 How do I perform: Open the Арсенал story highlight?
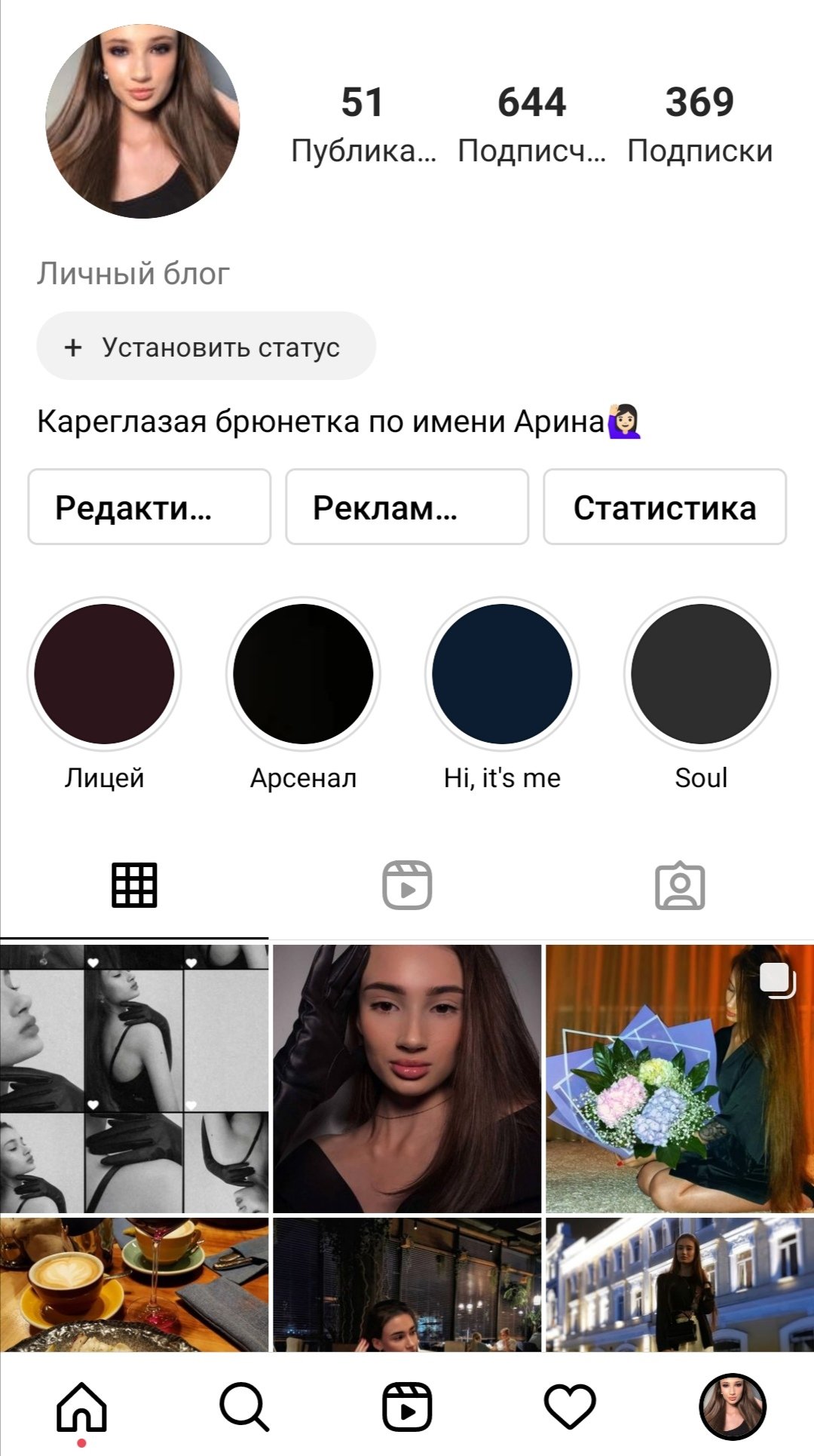[303, 673]
